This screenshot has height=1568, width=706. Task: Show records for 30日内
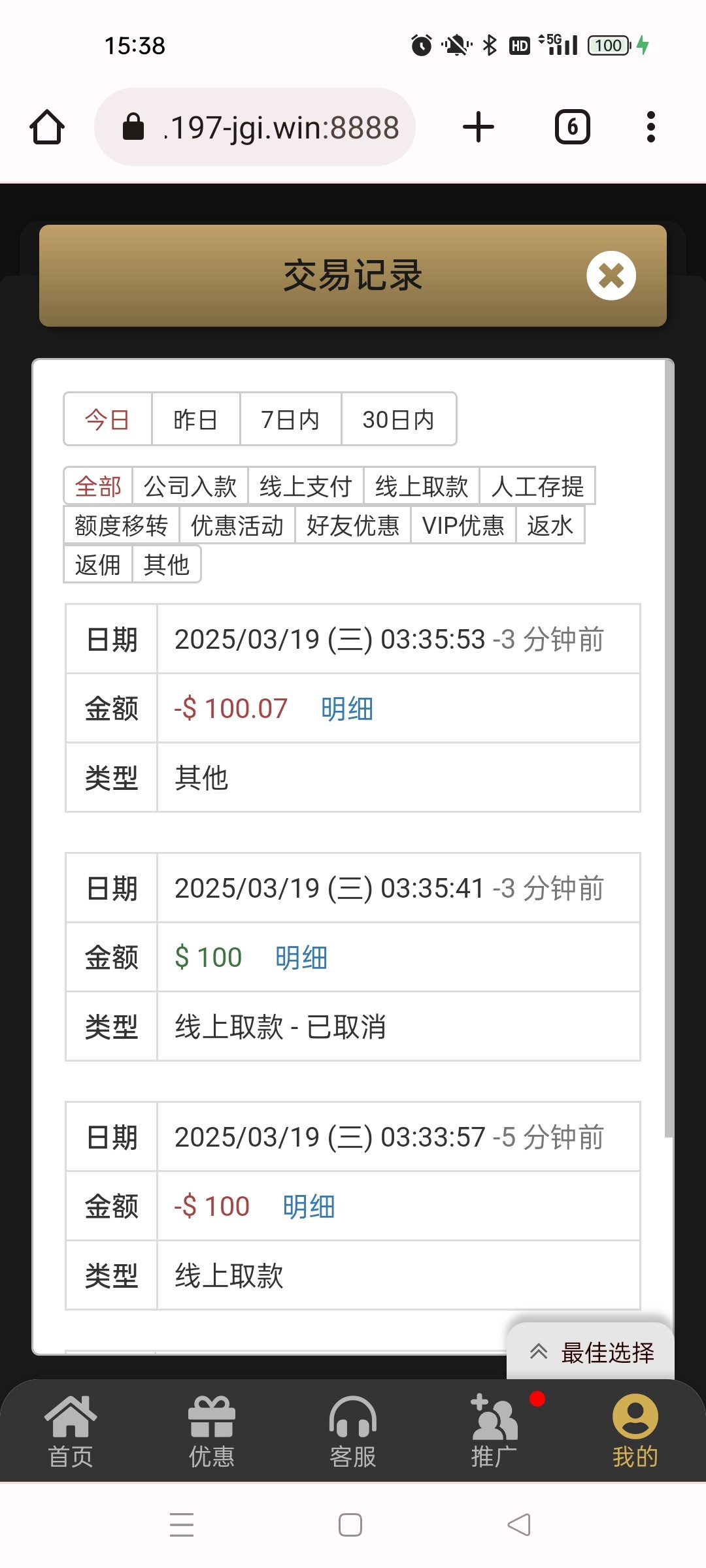(x=398, y=419)
